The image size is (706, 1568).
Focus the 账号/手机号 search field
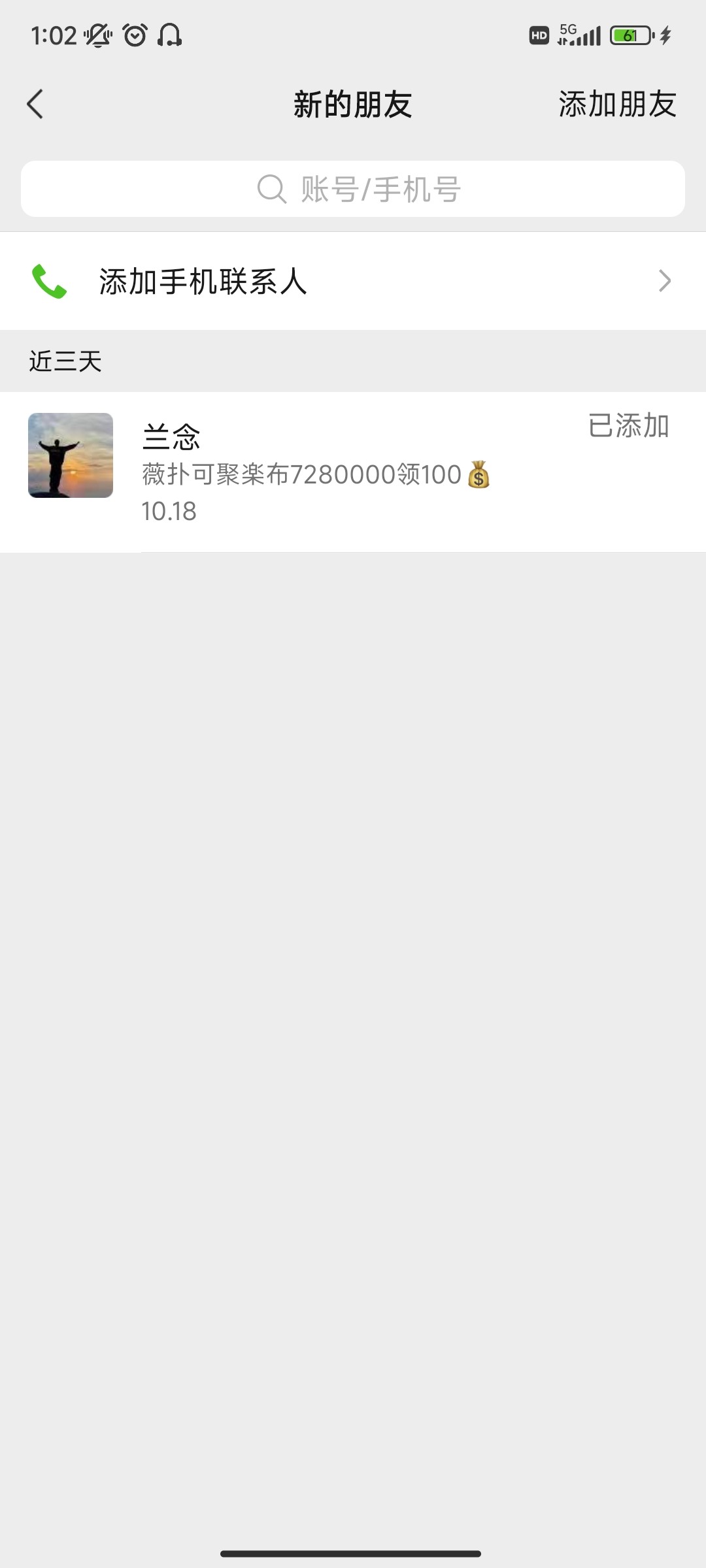click(x=353, y=189)
